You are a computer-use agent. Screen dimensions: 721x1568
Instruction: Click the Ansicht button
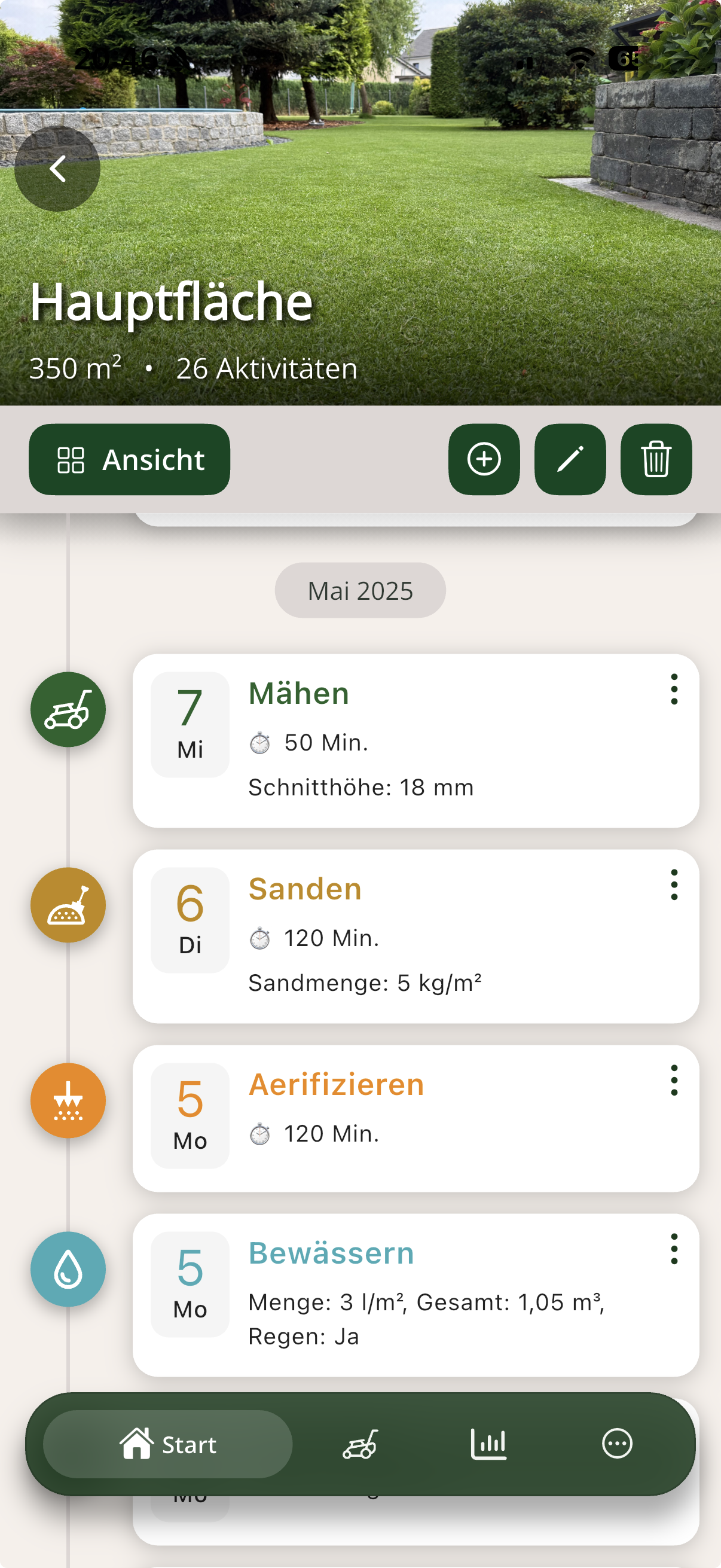tap(129, 459)
